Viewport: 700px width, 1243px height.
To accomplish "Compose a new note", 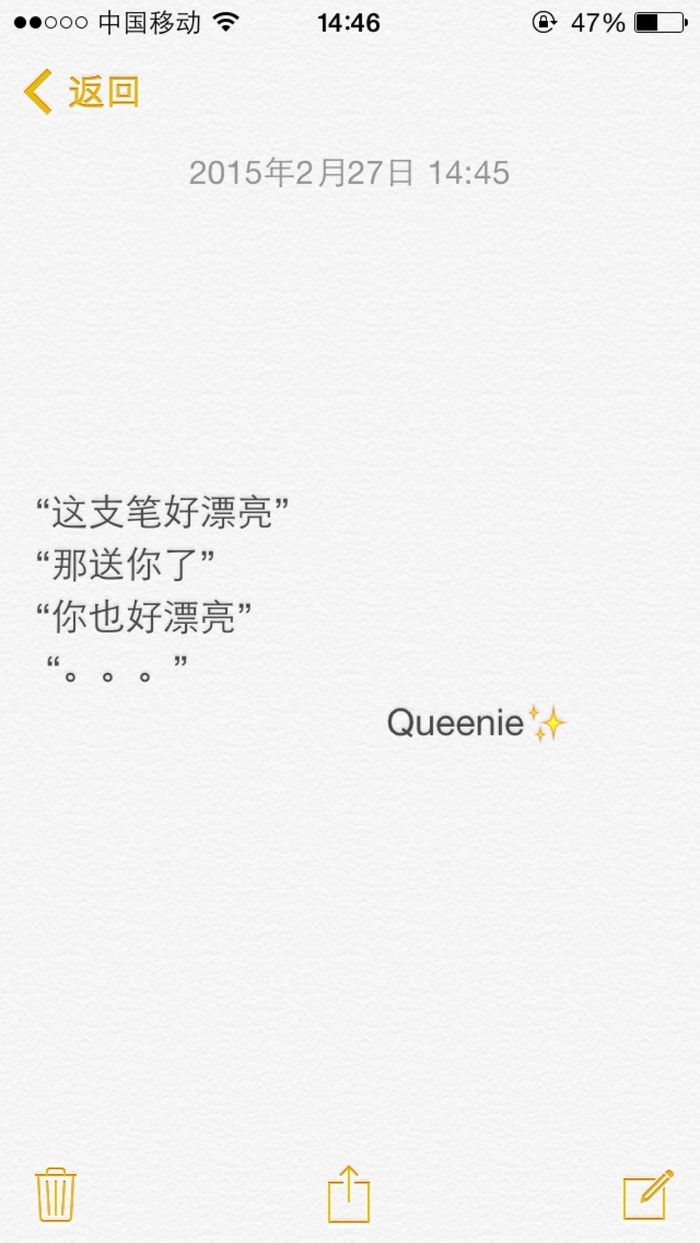I will pyautogui.click(x=647, y=1195).
